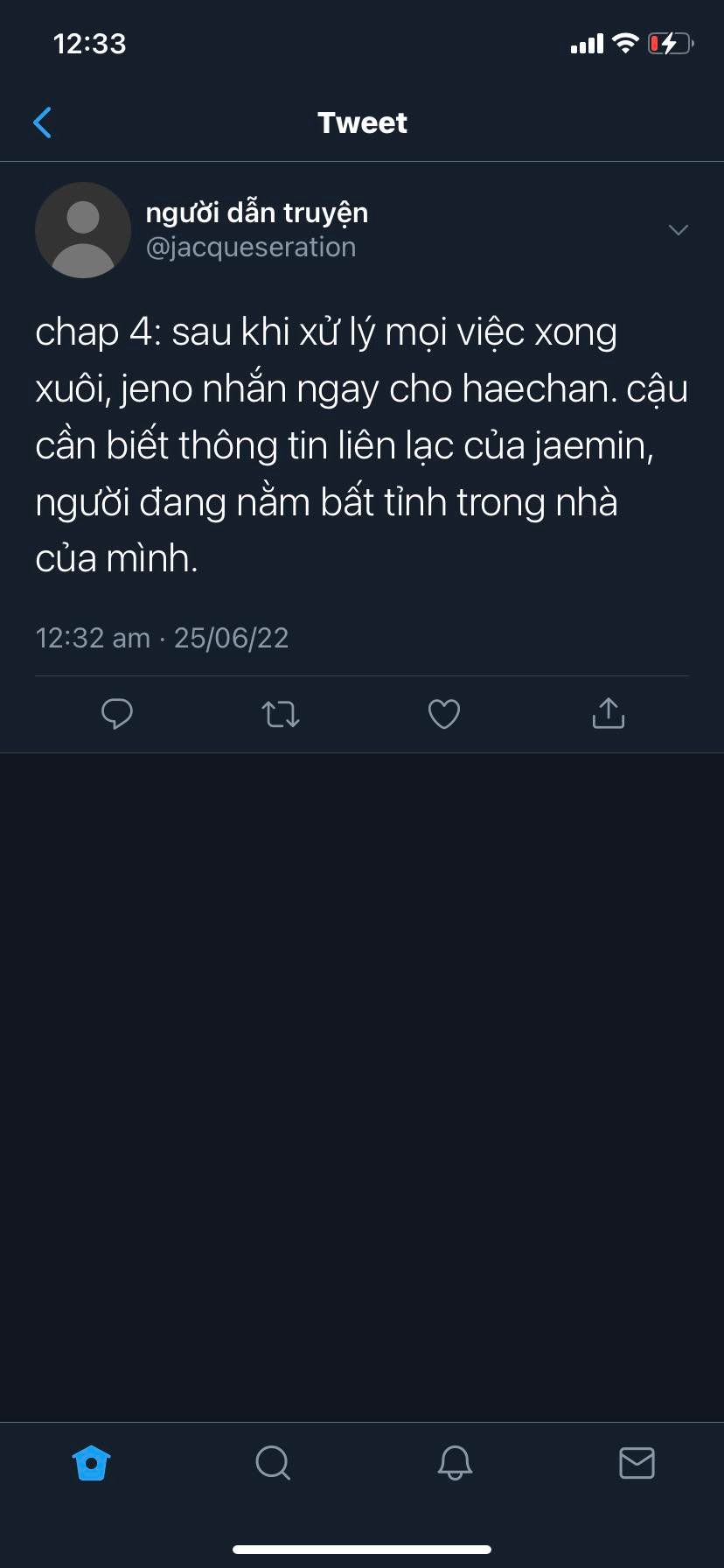Go back using the blue arrow

click(x=42, y=122)
